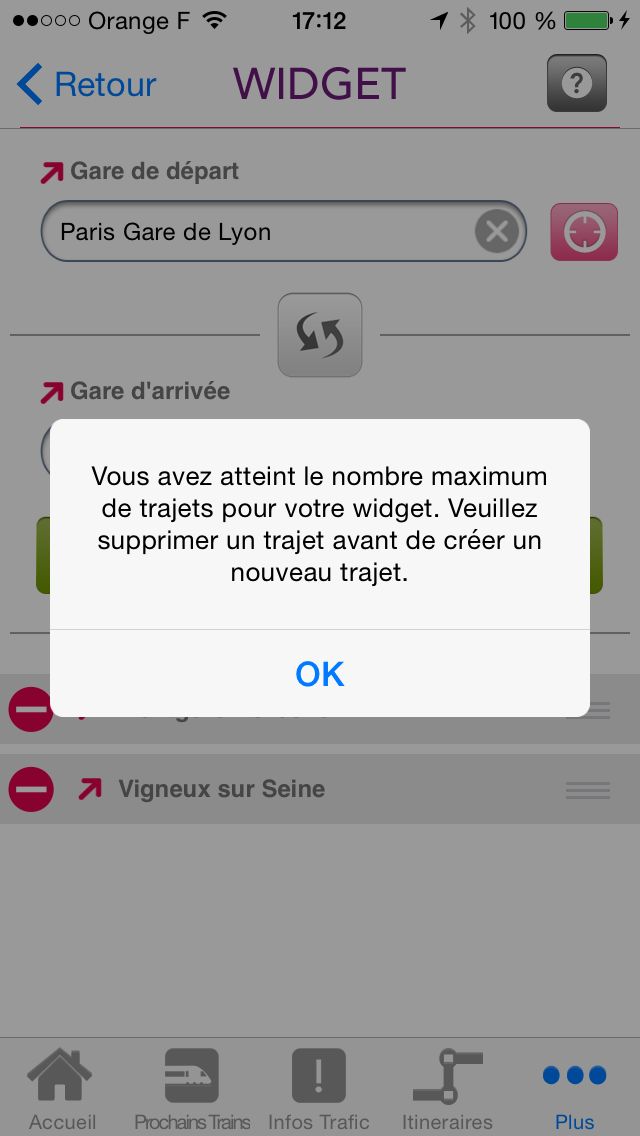Viewport: 640px width, 1136px height.
Task: Open the Itineraires tab
Action: coord(447,1090)
